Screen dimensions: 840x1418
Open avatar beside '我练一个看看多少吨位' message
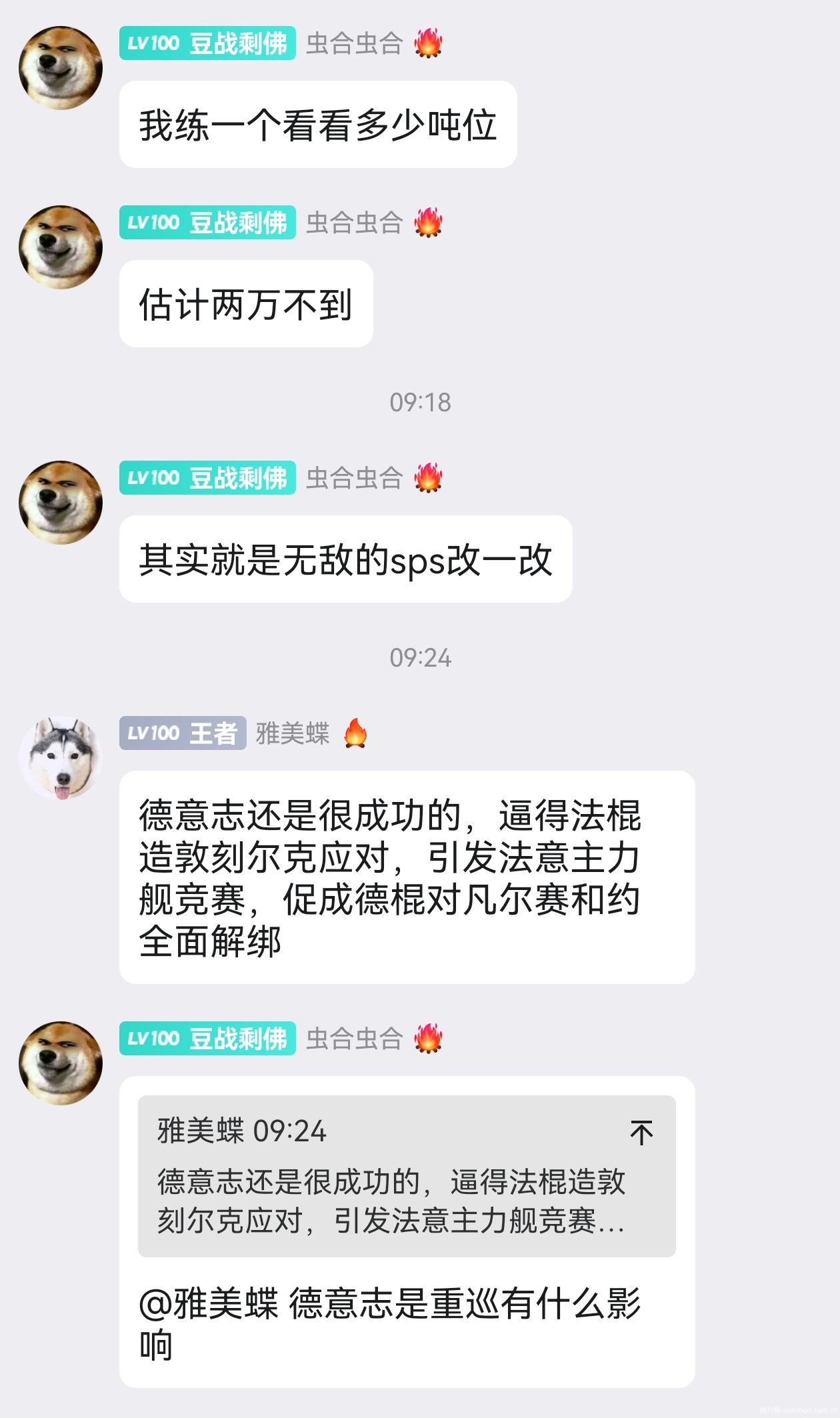[61, 68]
